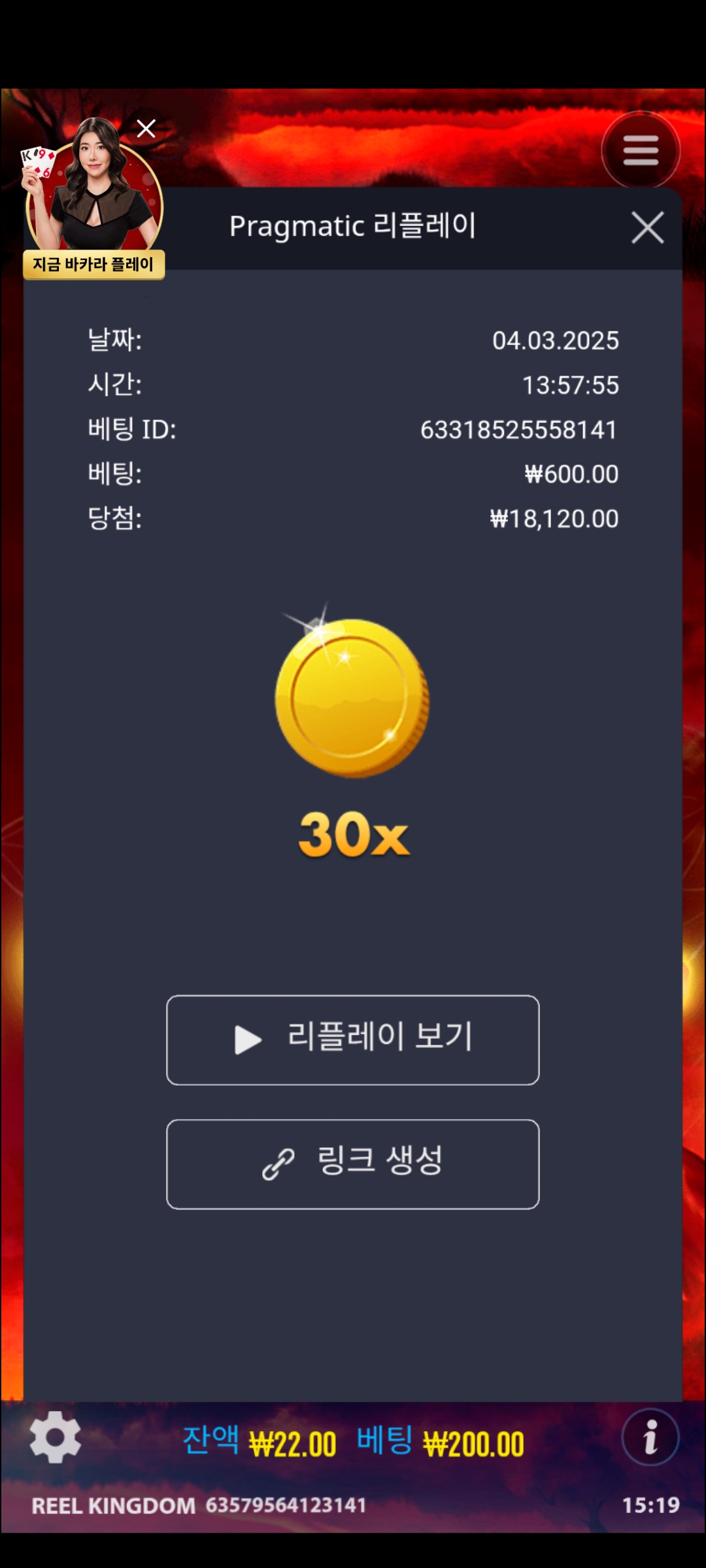Close the Pragmatic replay dialog
The height and width of the screenshot is (1568, 706).
click(x=647, y=228)
